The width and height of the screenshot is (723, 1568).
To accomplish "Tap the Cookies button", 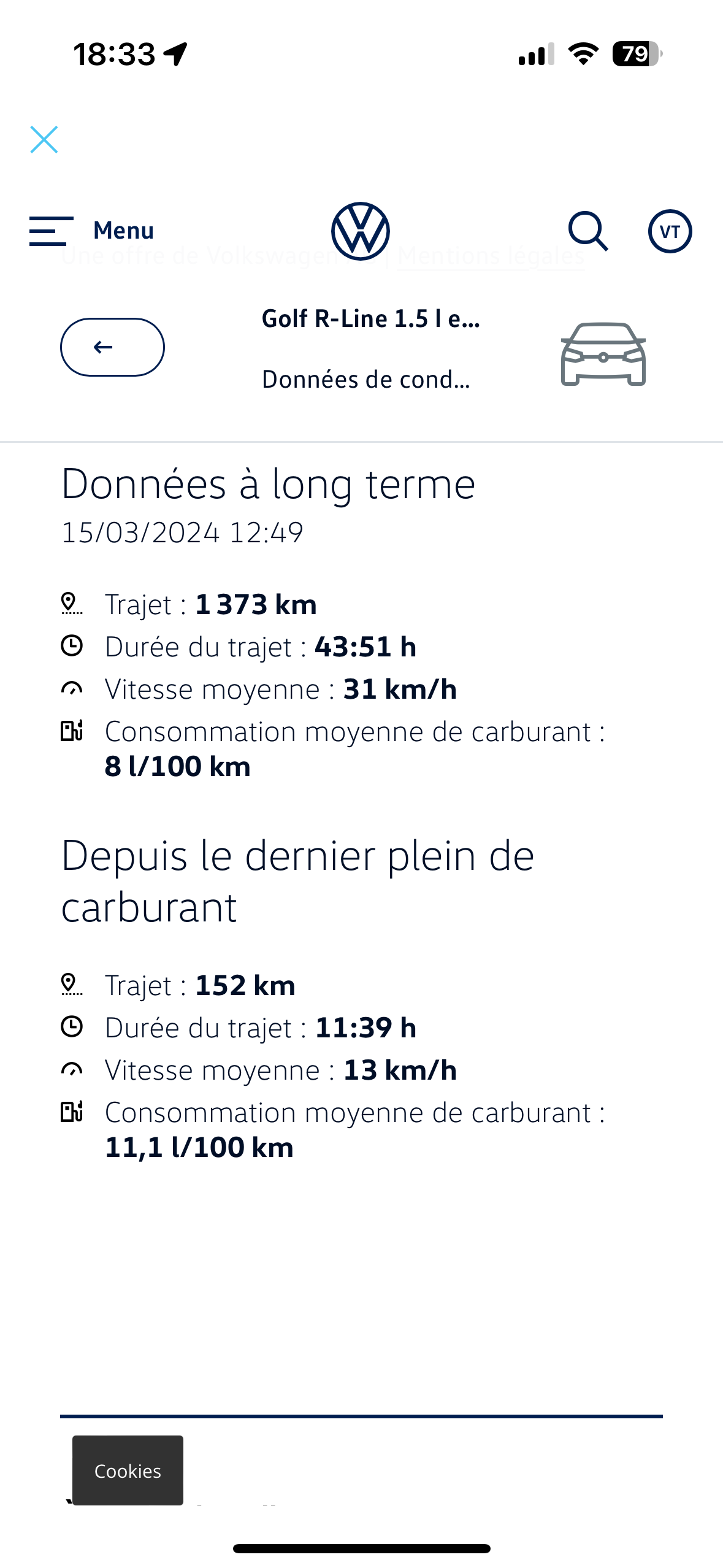I will [x=128, y=1470].
